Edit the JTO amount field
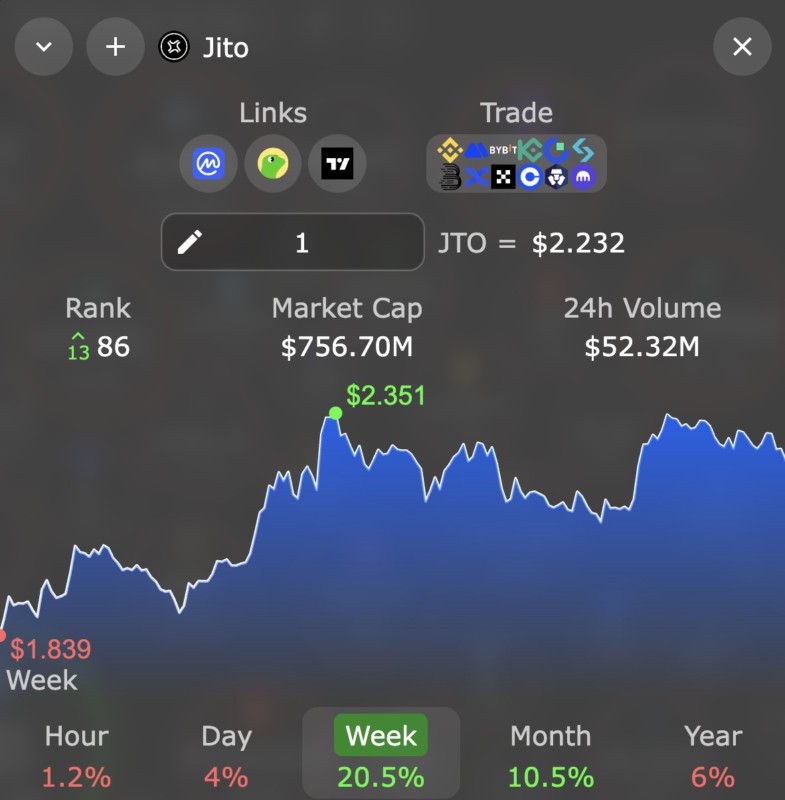 (293, 242)
